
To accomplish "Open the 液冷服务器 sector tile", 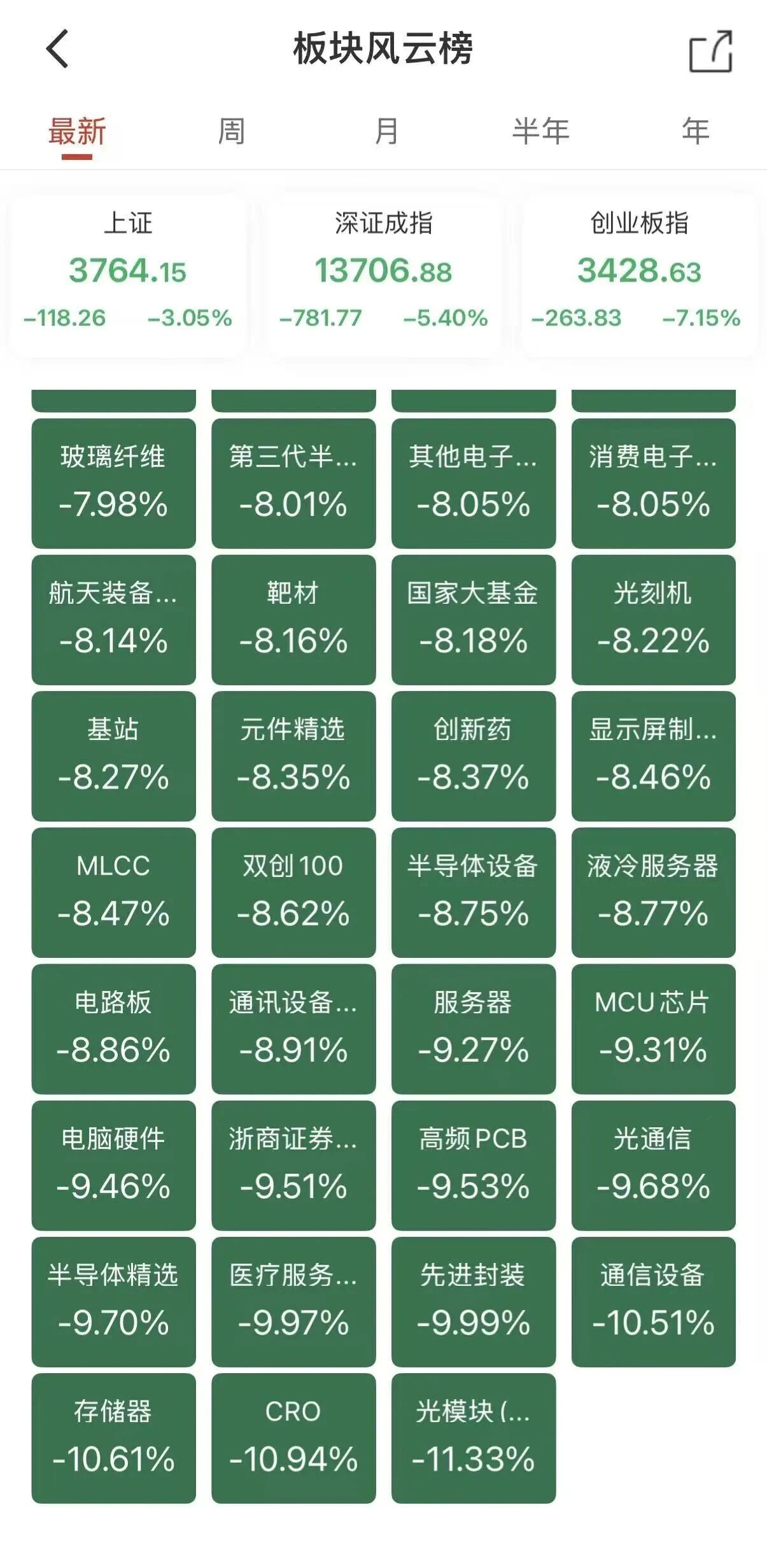I will (653, 892).
